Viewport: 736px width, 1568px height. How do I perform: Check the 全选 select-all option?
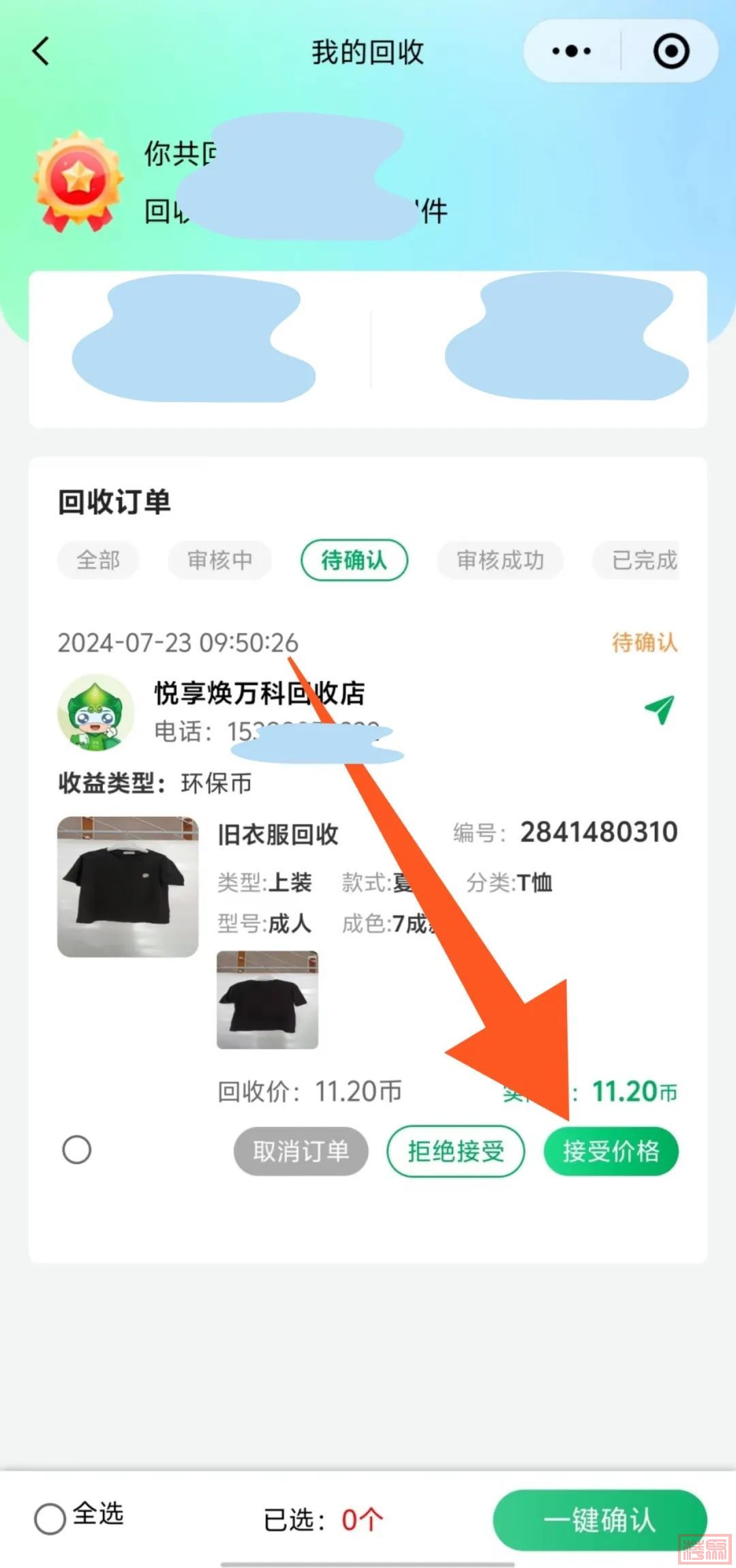coord(50,1518)
